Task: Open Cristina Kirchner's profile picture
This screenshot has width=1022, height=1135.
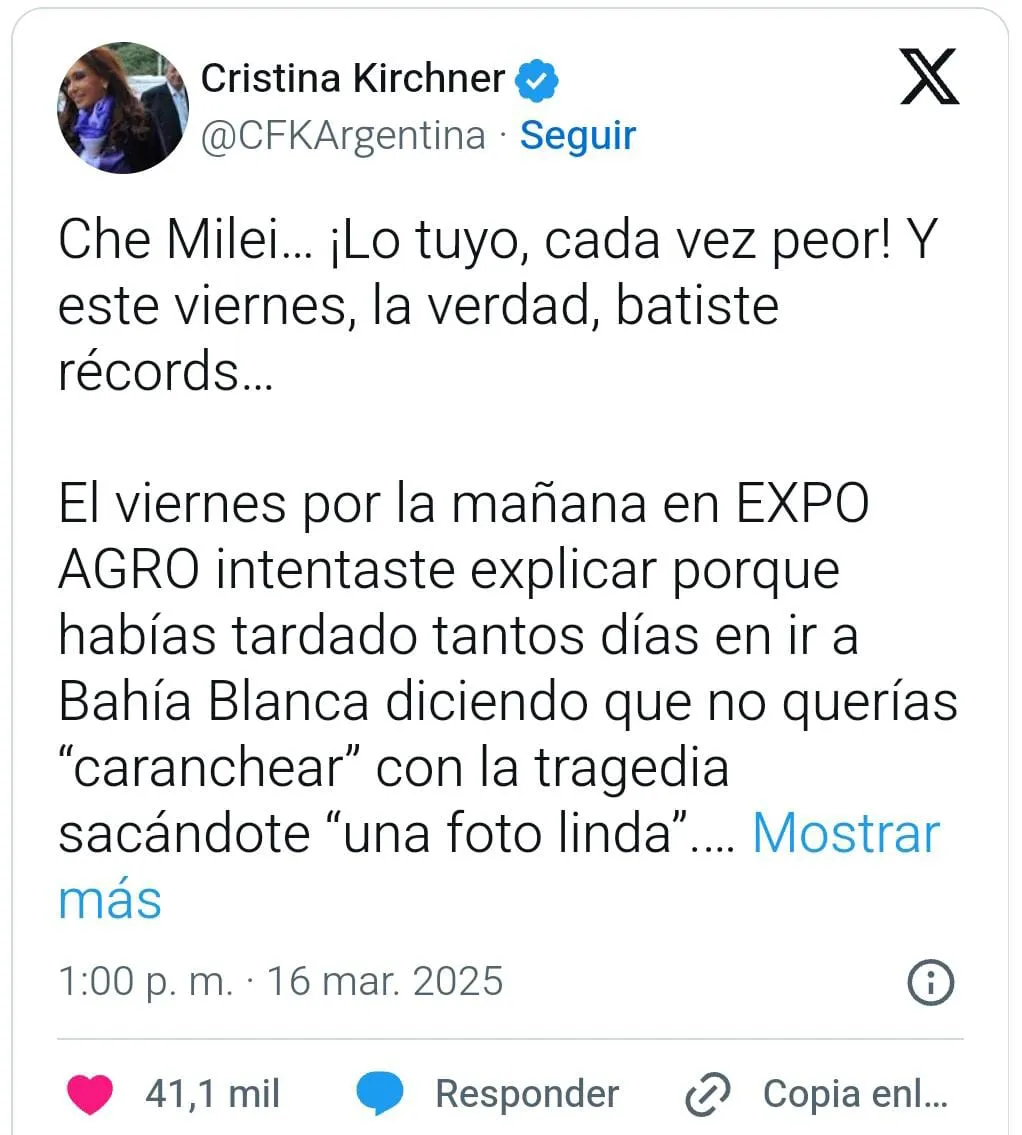Action: pyautogui.click(x=122, y=108)
